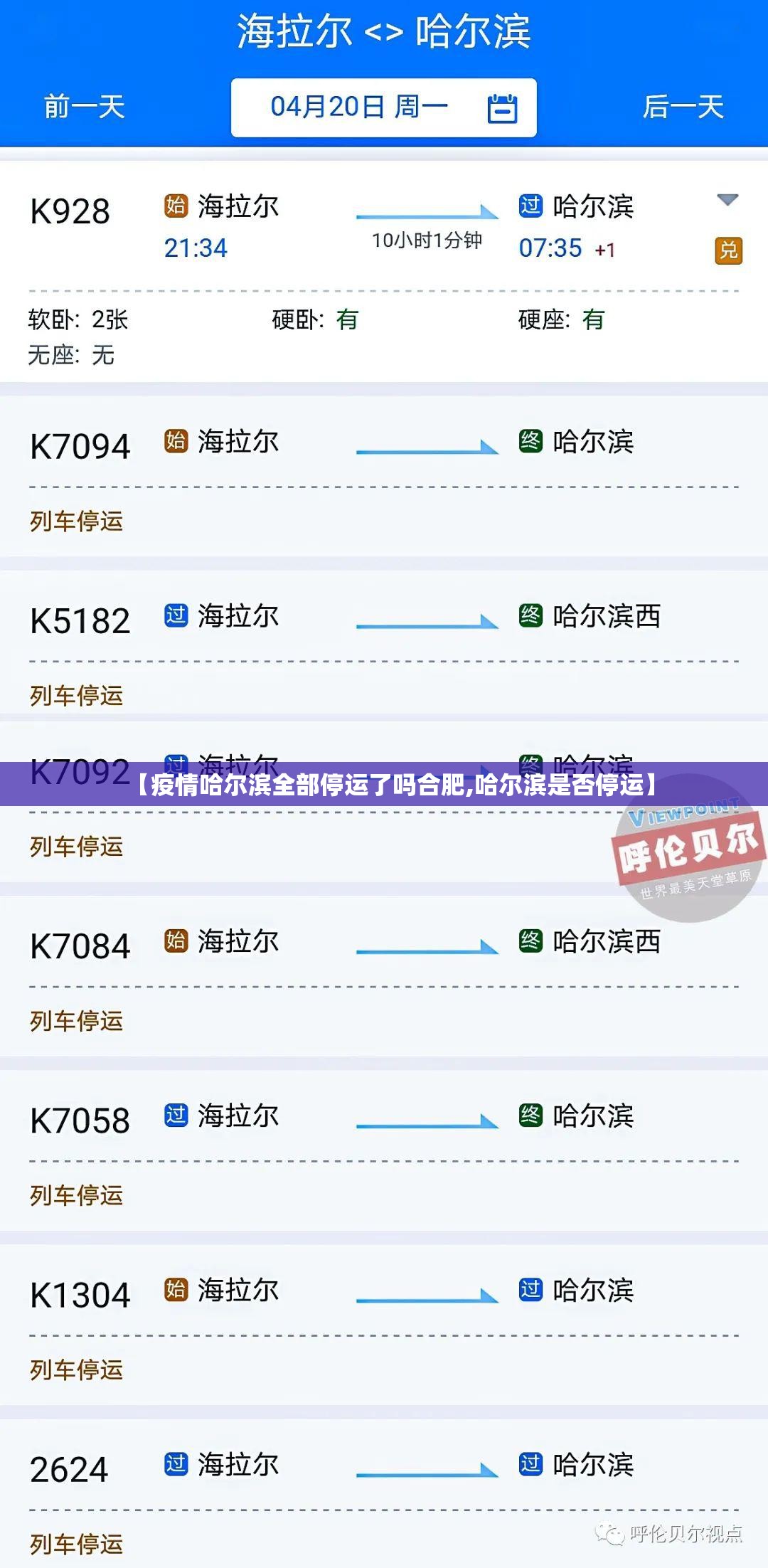Tap the 兑 badge on train K928

pyautogui.click(x=728, y=250)
